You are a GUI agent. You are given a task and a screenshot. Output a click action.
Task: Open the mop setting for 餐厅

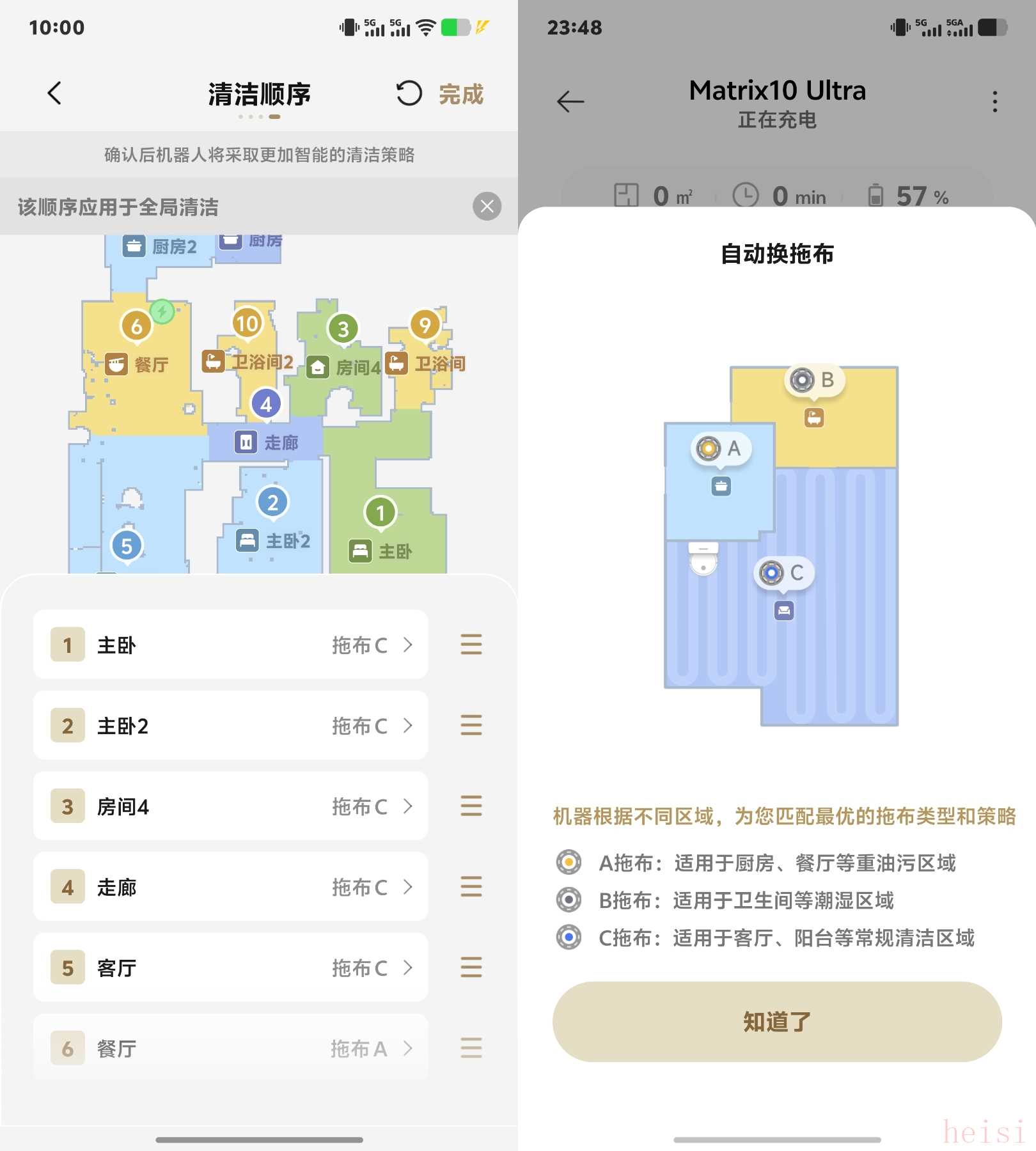point(371,1048)
